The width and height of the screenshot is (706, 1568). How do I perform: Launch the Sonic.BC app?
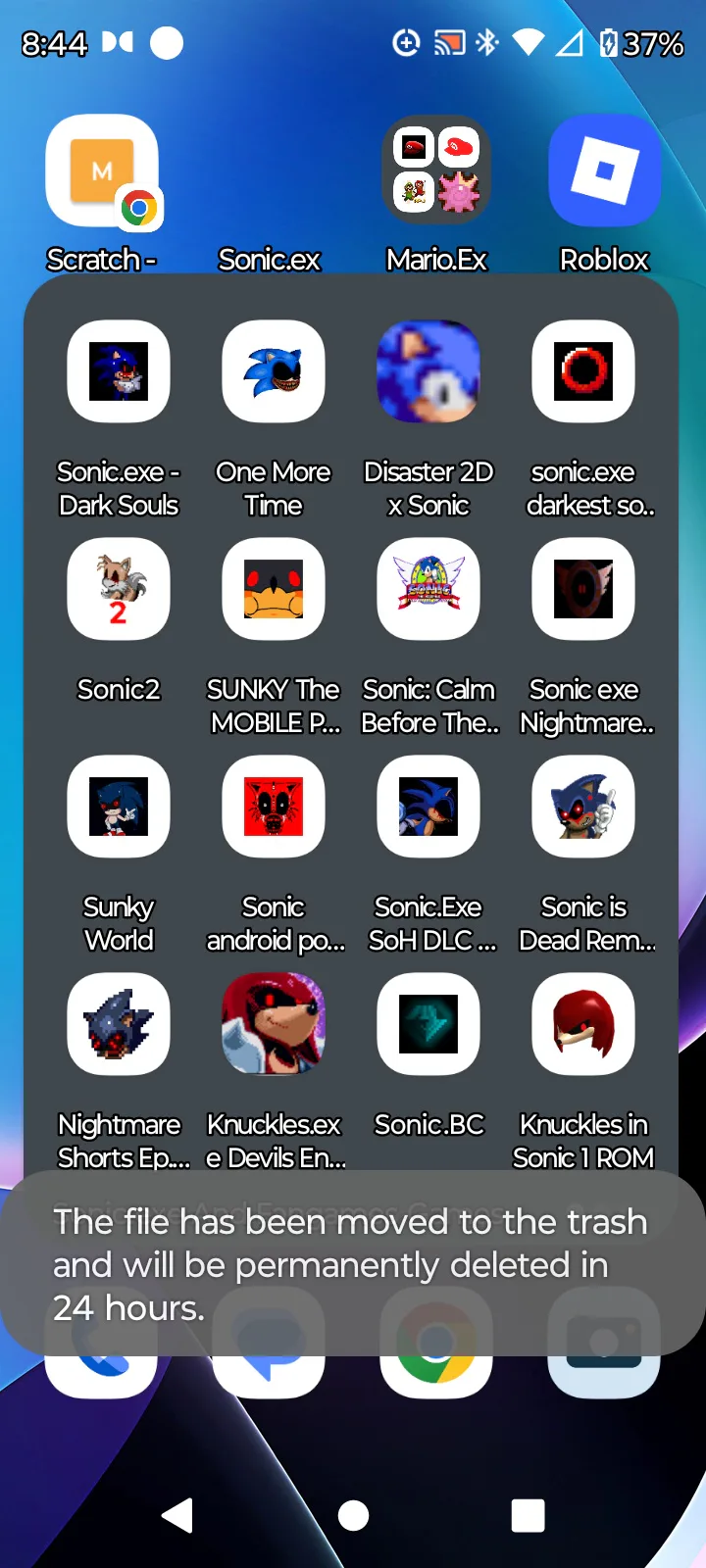429,1025
